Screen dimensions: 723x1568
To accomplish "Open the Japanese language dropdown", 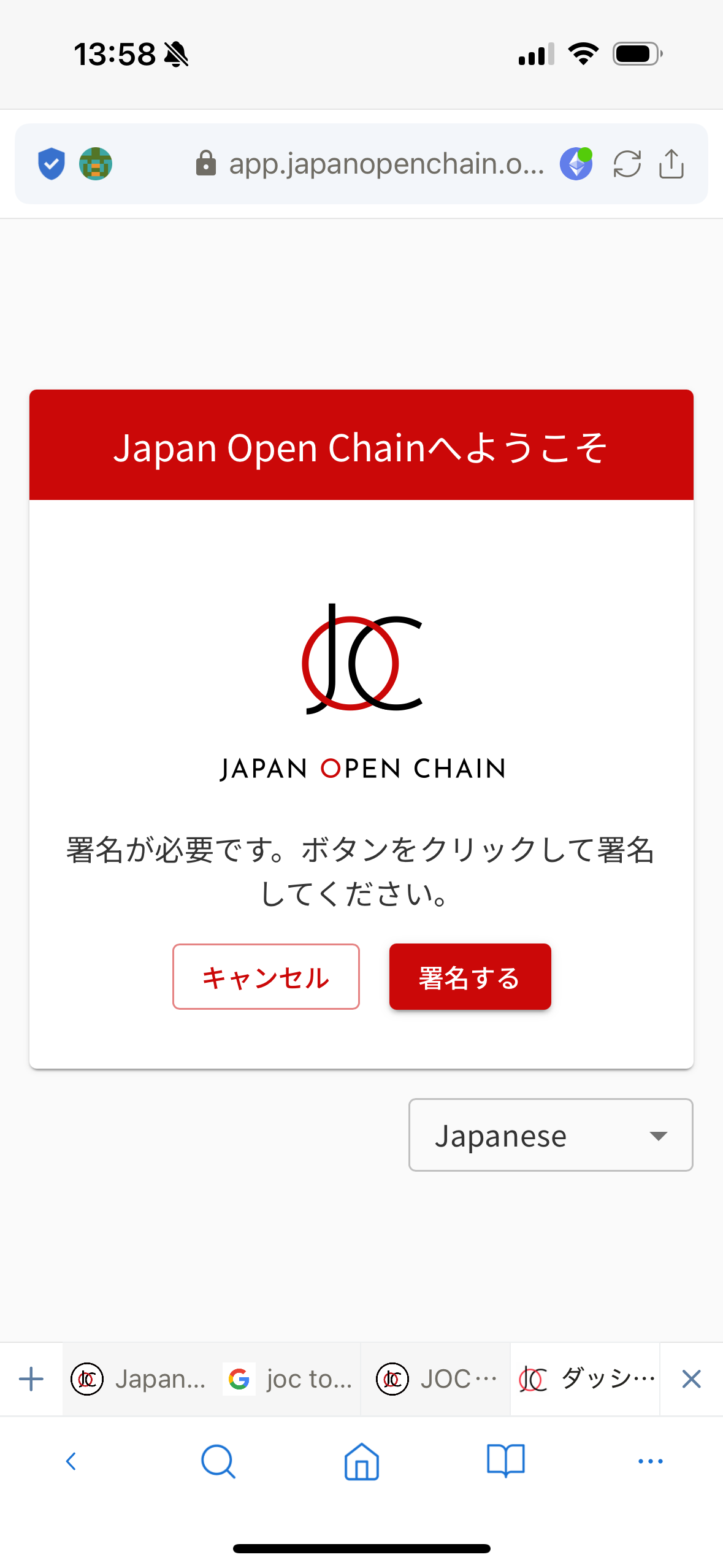I will (550, 1134).
